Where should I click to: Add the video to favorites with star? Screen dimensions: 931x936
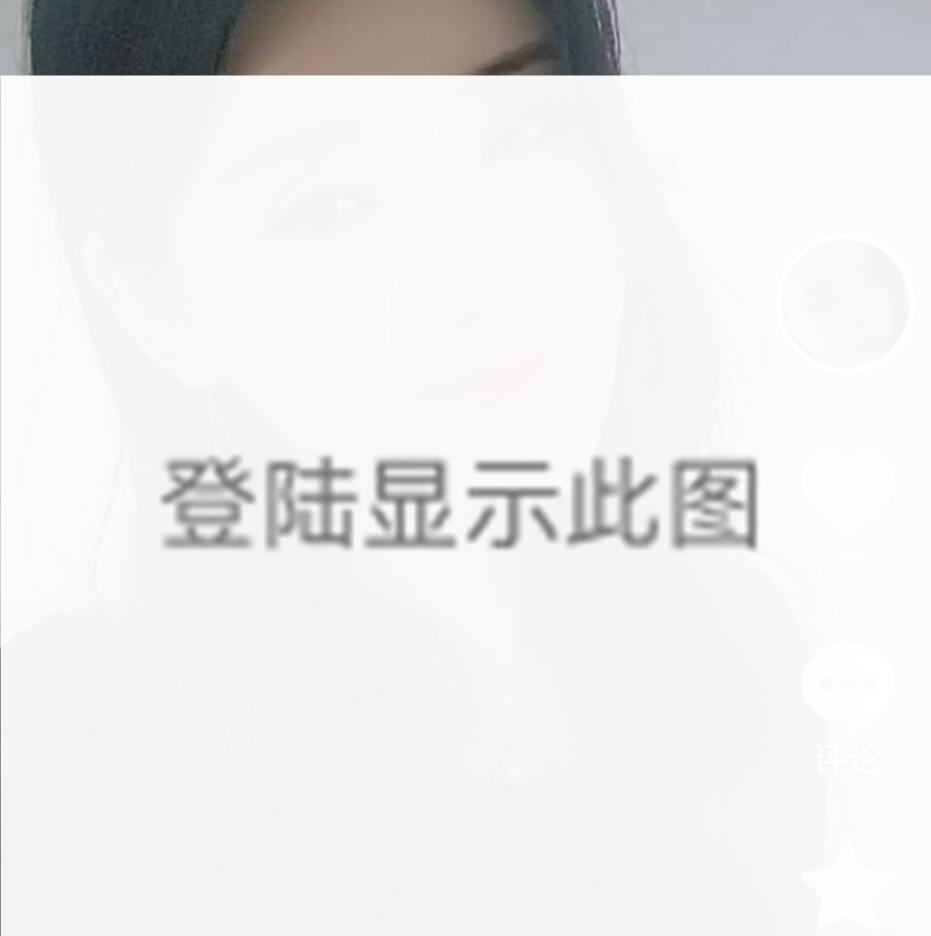[x=847, y=887]
